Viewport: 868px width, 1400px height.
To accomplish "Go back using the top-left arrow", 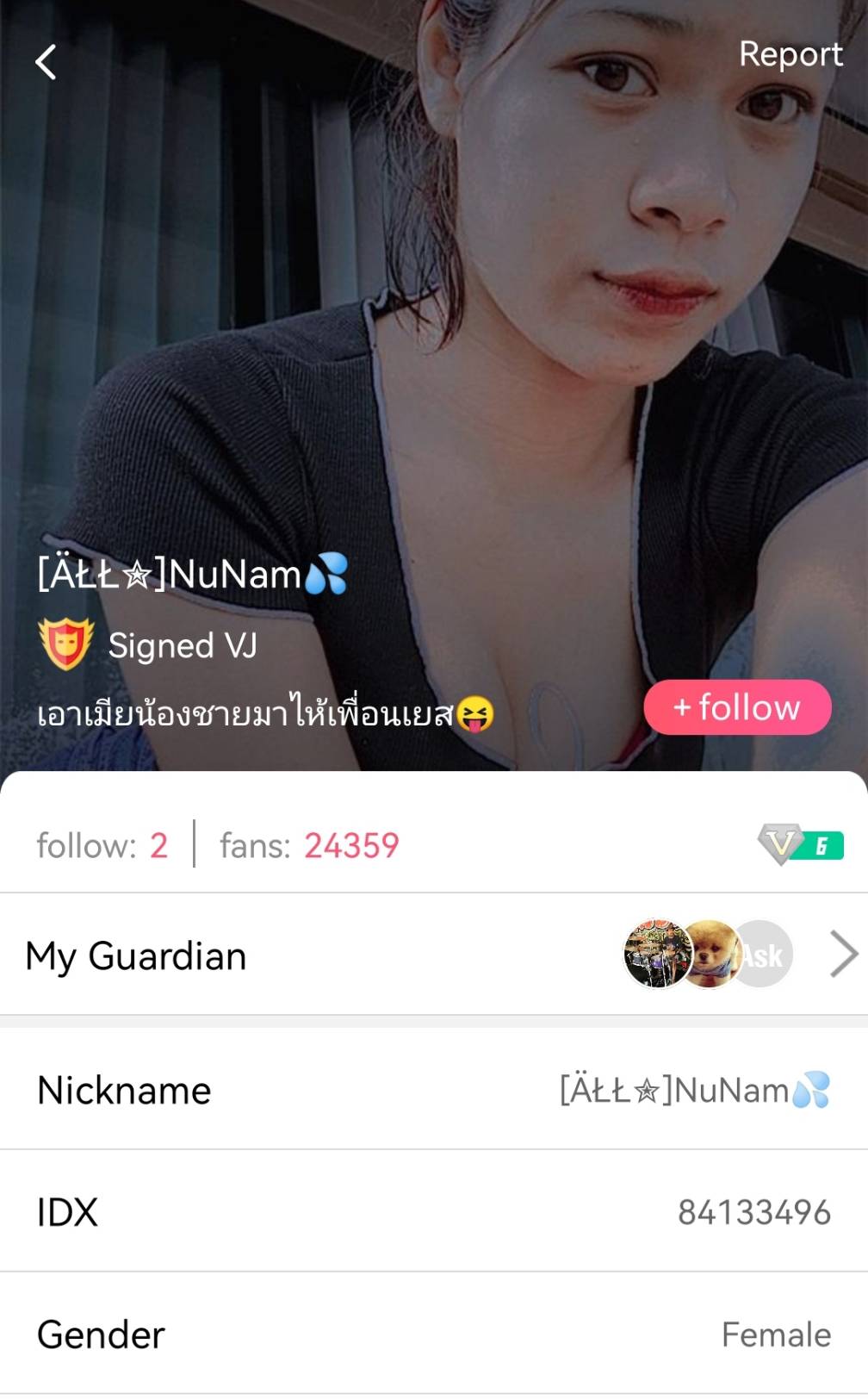I will (46, 62).
